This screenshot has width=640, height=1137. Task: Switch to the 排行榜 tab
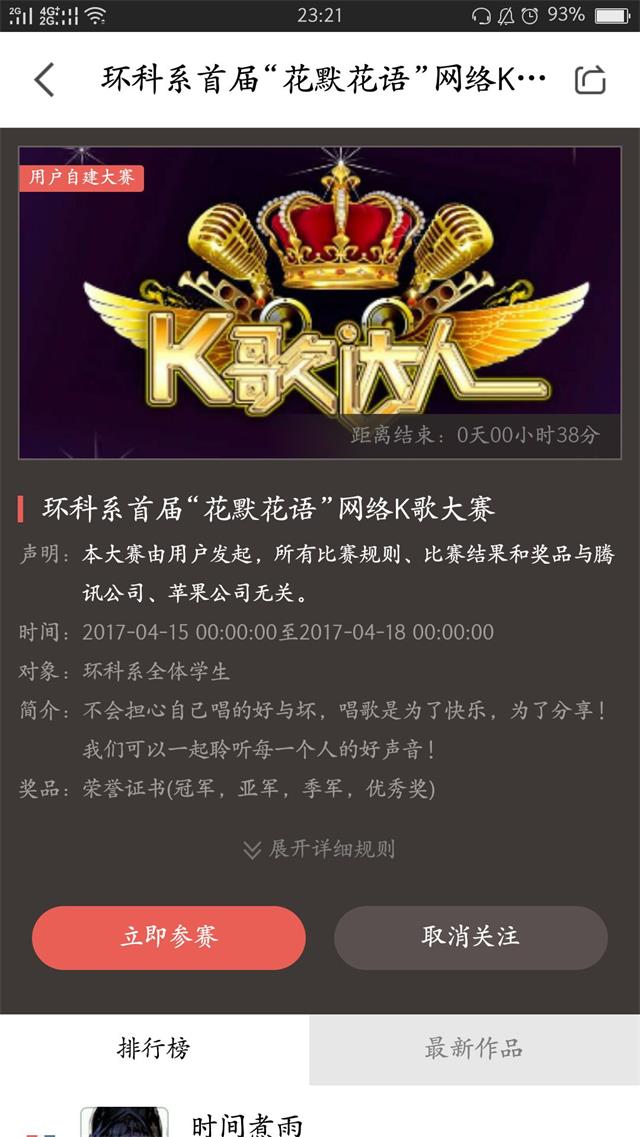click(154, 1049)
